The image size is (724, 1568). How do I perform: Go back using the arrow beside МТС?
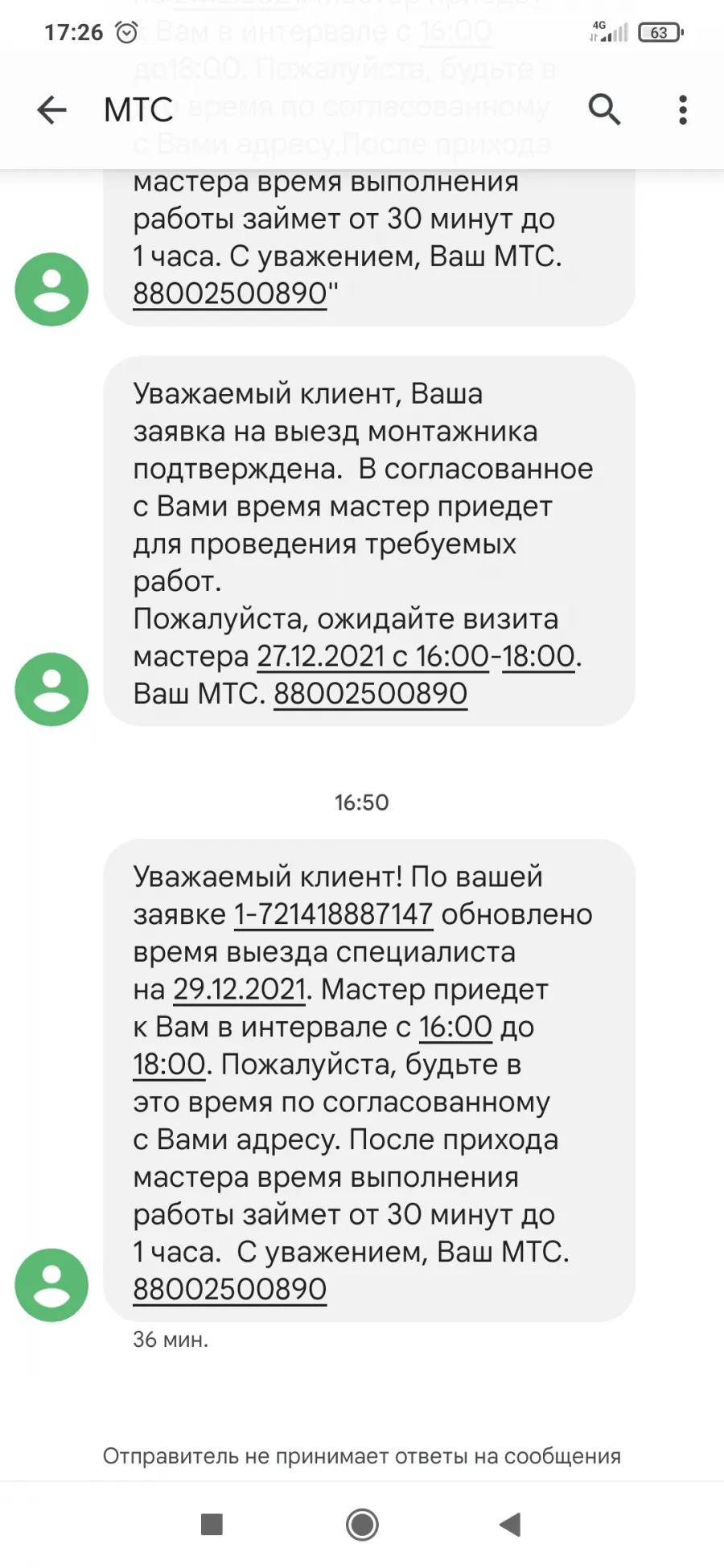pyautogui.click(x=52, y=110)
